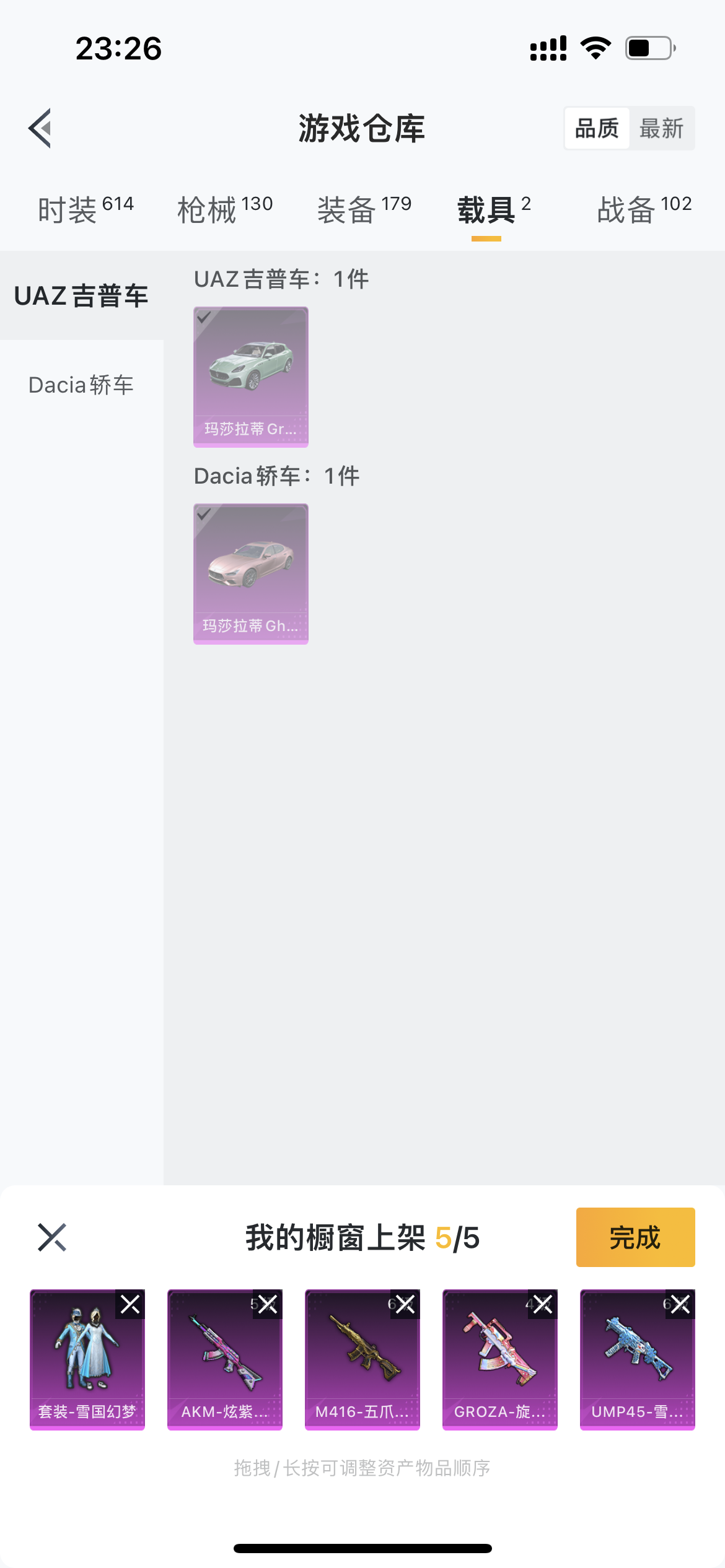This screenshot has width=725, height=1568.
Task: Sort items by 品质
Action: tap(597, 128)
